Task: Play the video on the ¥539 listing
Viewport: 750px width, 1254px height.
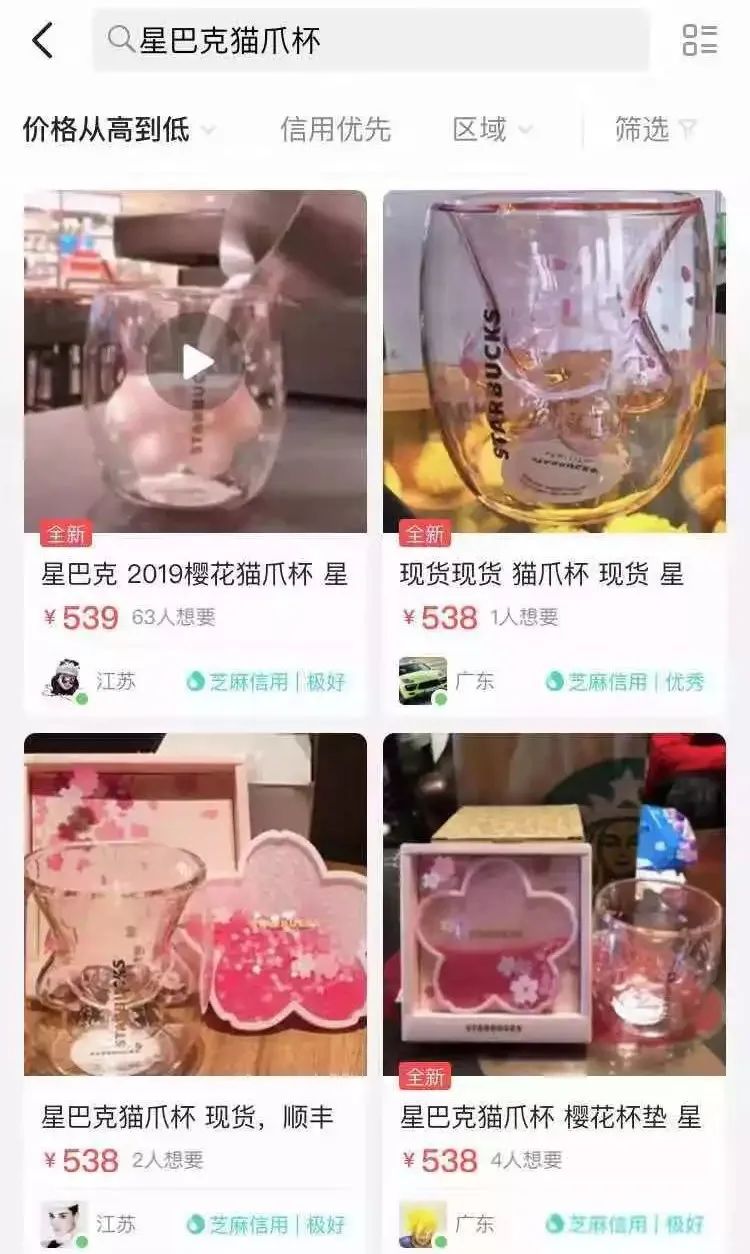Action: coord(195,362)
